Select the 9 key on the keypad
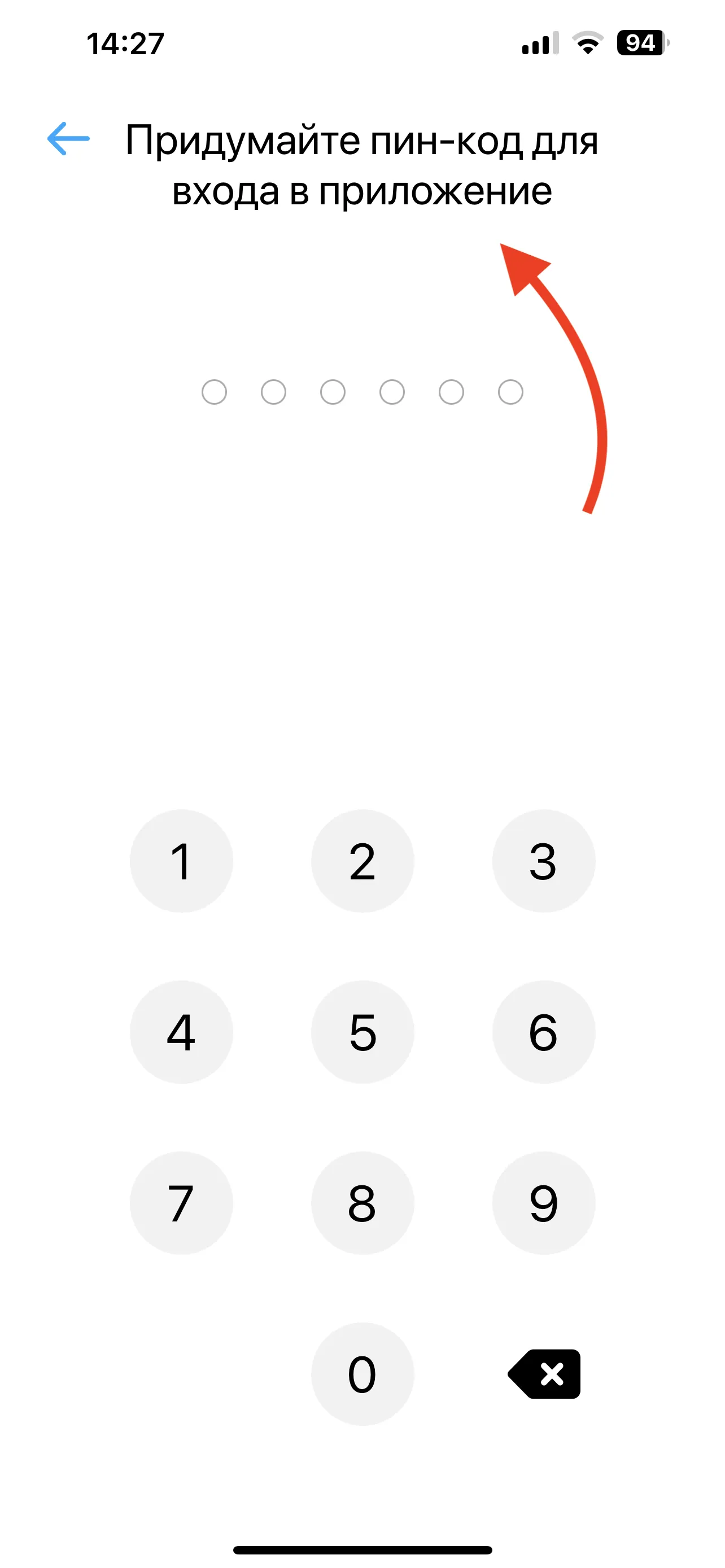The width and height of the screenshot is (725, 1568). [x=543, y=1203]
